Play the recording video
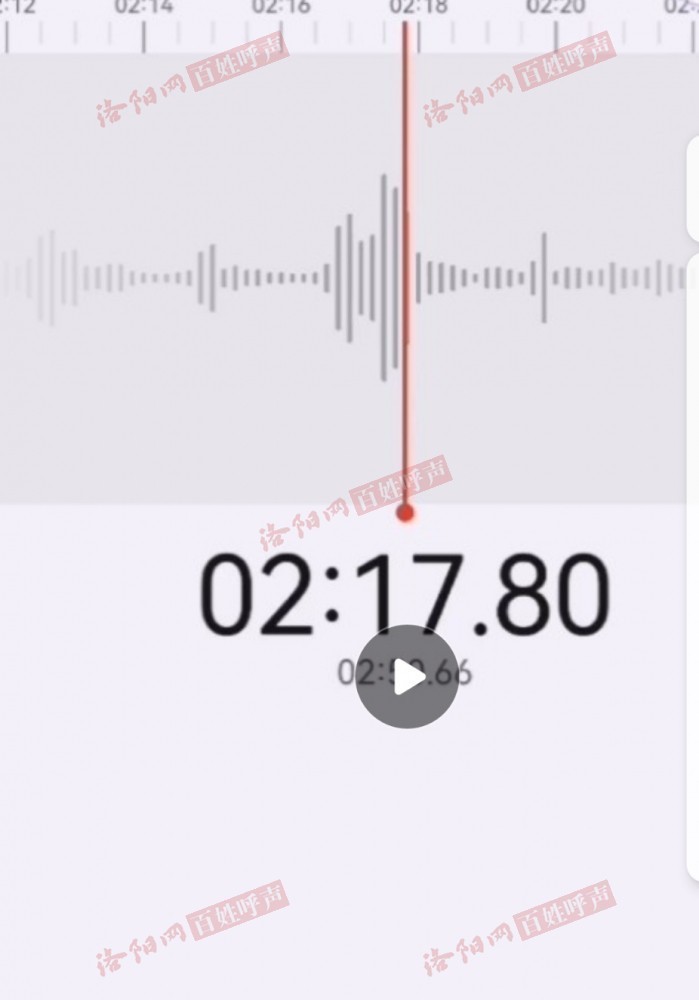This screenshot has width=699, height=1000. click(x=407, y=677)
